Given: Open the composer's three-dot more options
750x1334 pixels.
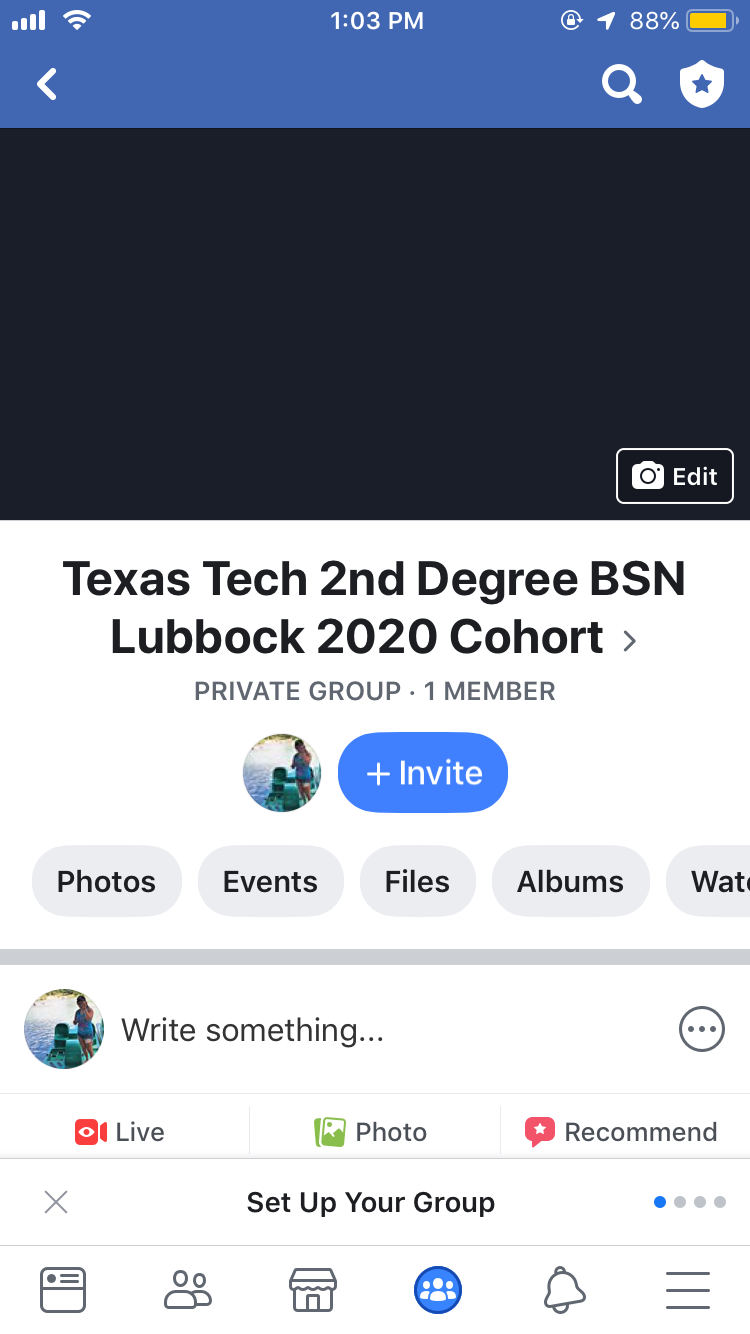Looking at the screenshot, I should coord(701,1029).
